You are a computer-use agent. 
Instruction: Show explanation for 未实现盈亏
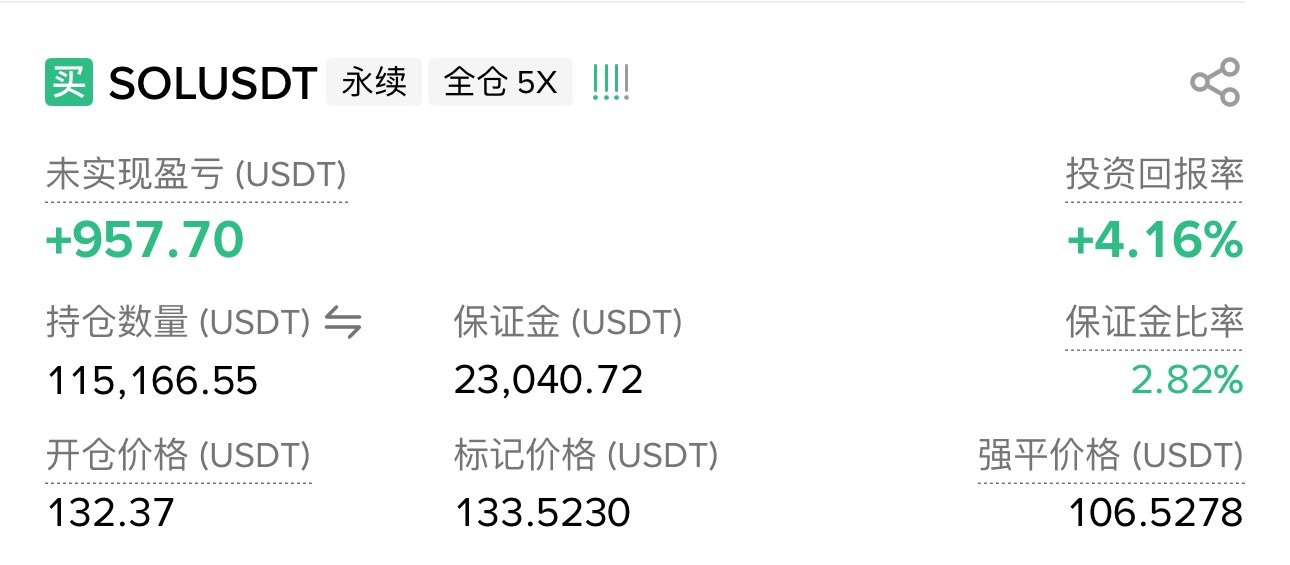[x=196, y=176]
